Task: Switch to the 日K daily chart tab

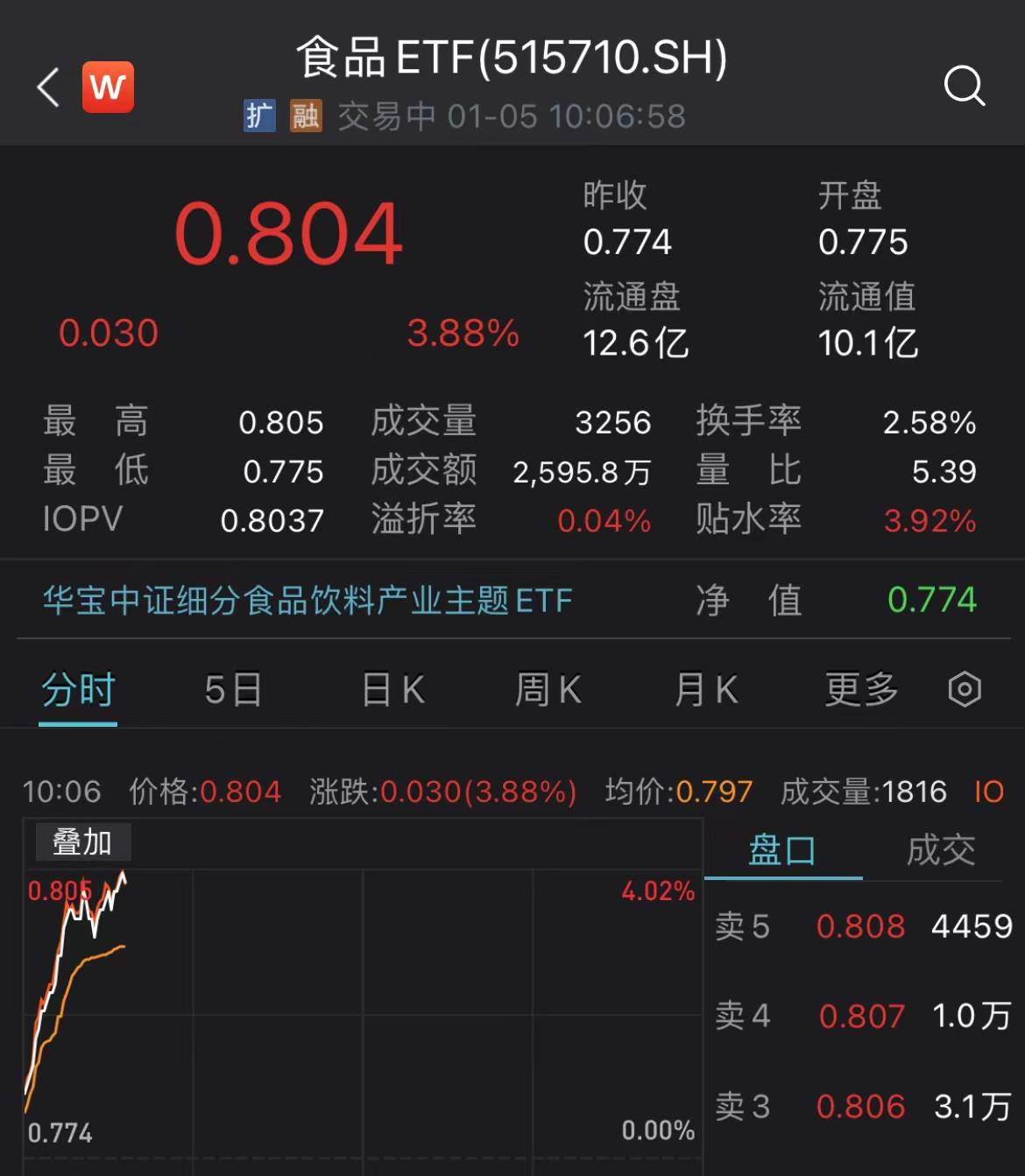Action: pyautogui.click(x=392, y=690)
